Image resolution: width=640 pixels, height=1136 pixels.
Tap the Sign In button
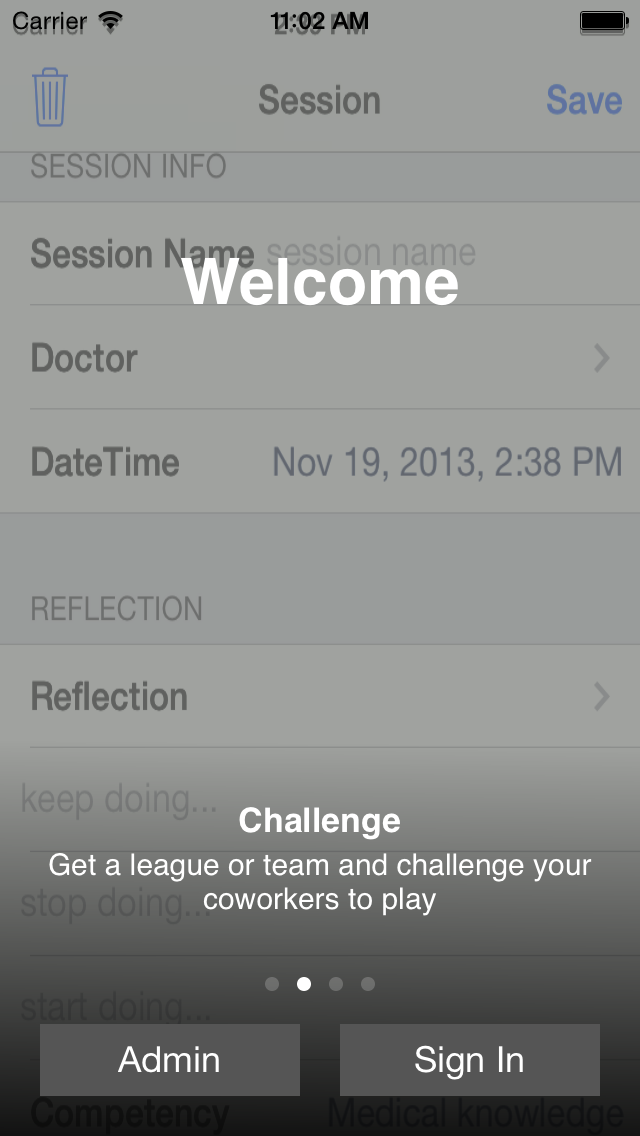pyautogui.click(x=470, y=1059)
